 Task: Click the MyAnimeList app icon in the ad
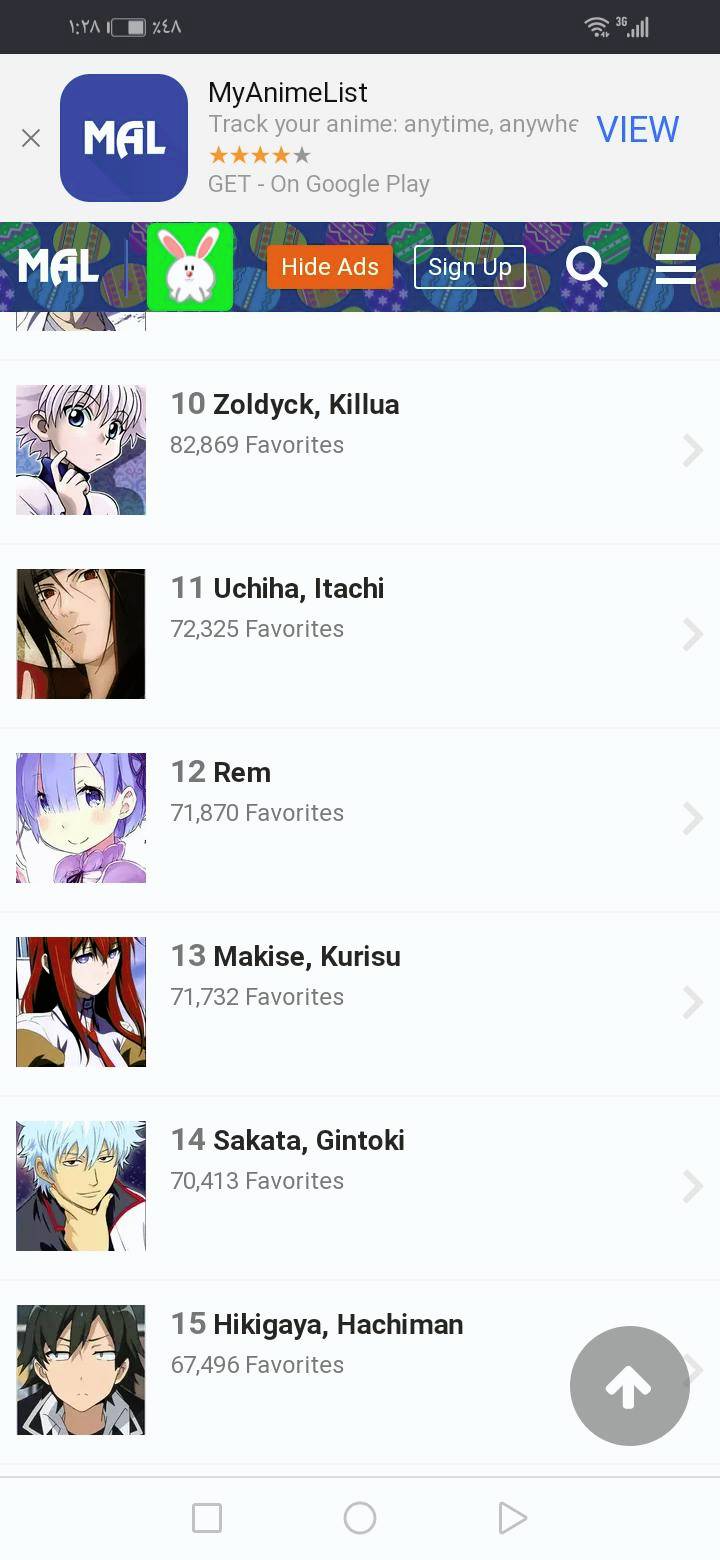(124, 138)
